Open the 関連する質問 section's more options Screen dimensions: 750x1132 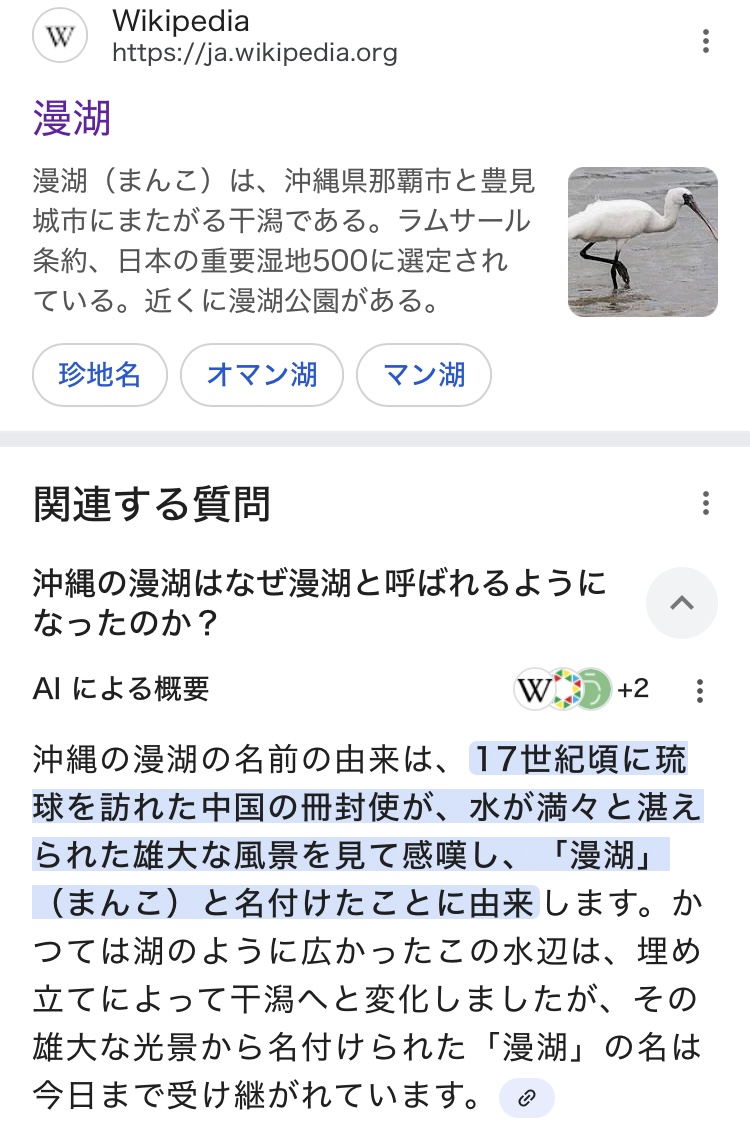click(x=706, y=503)
